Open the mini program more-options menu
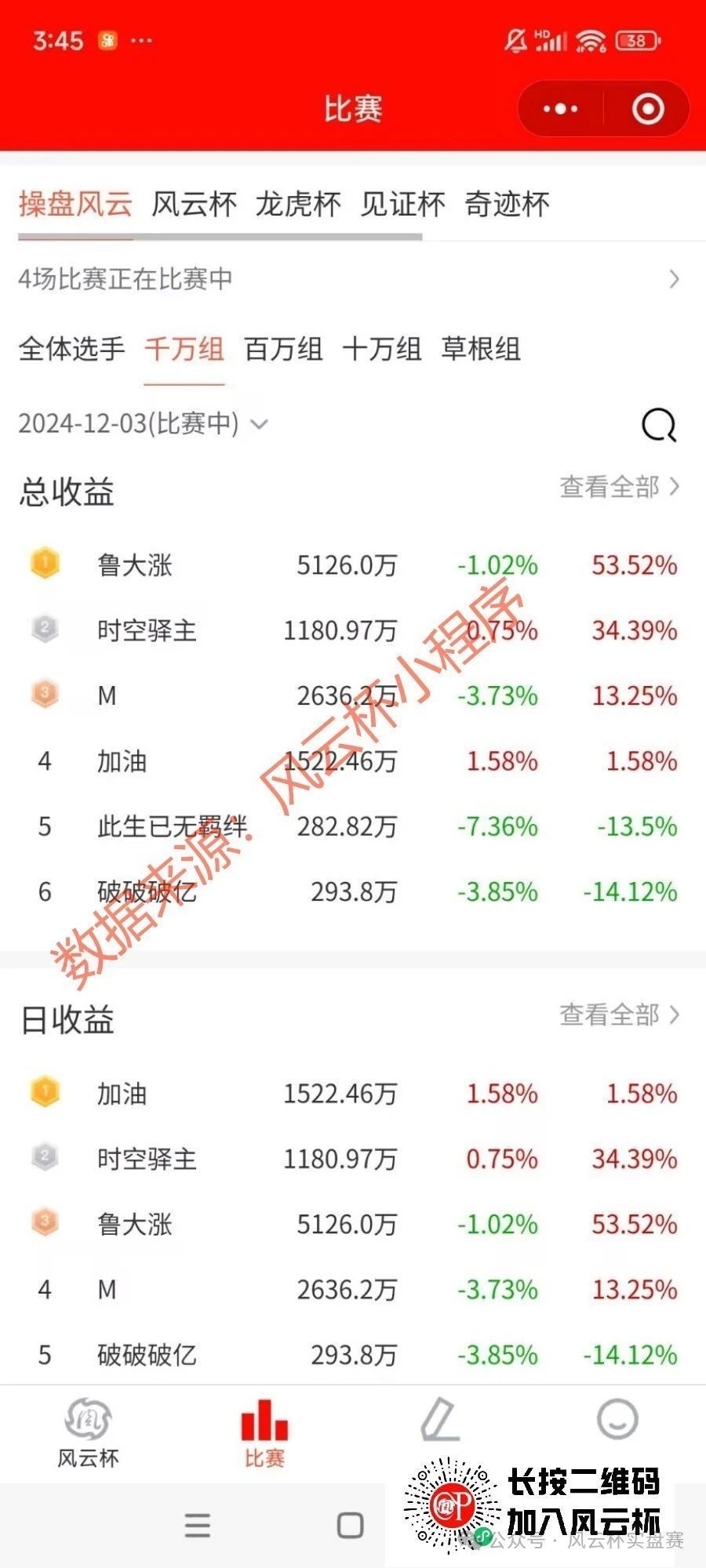Viewport: 706px width, 1568px height. pyautogui.click(x=560, y=109)
